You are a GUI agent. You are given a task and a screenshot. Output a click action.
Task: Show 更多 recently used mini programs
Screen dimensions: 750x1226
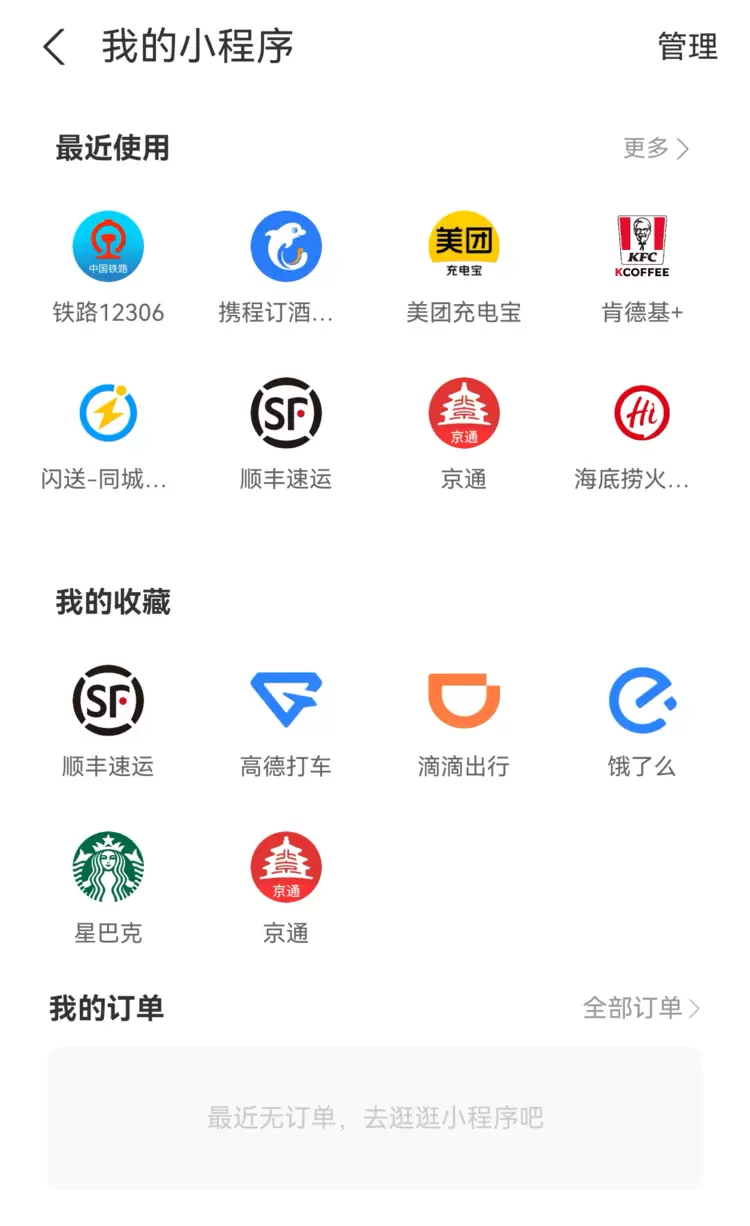point(656,149)
